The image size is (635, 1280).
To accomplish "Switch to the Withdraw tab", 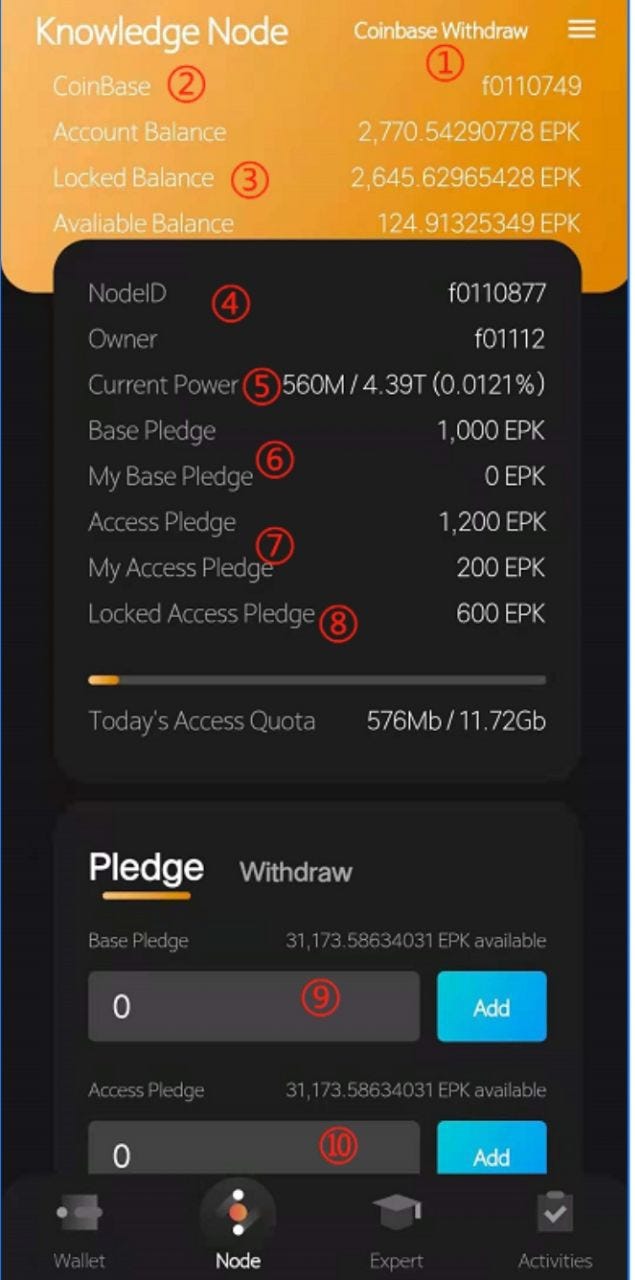I will pyautogui.click(x=296, y=872).
